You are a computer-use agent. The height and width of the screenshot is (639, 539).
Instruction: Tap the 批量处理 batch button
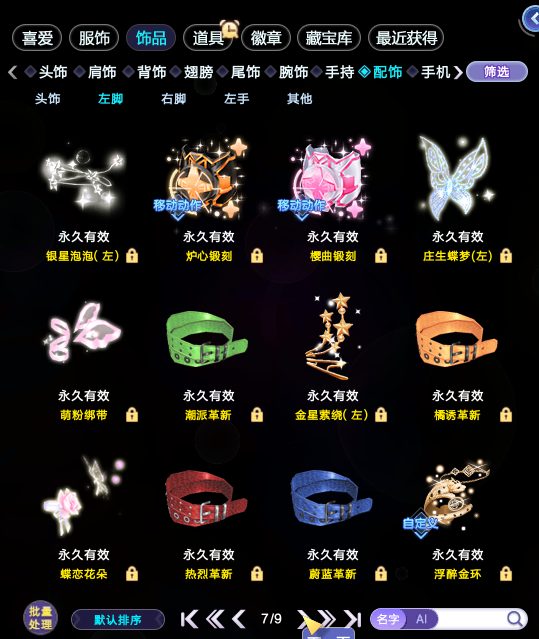[x=40, y=618]
